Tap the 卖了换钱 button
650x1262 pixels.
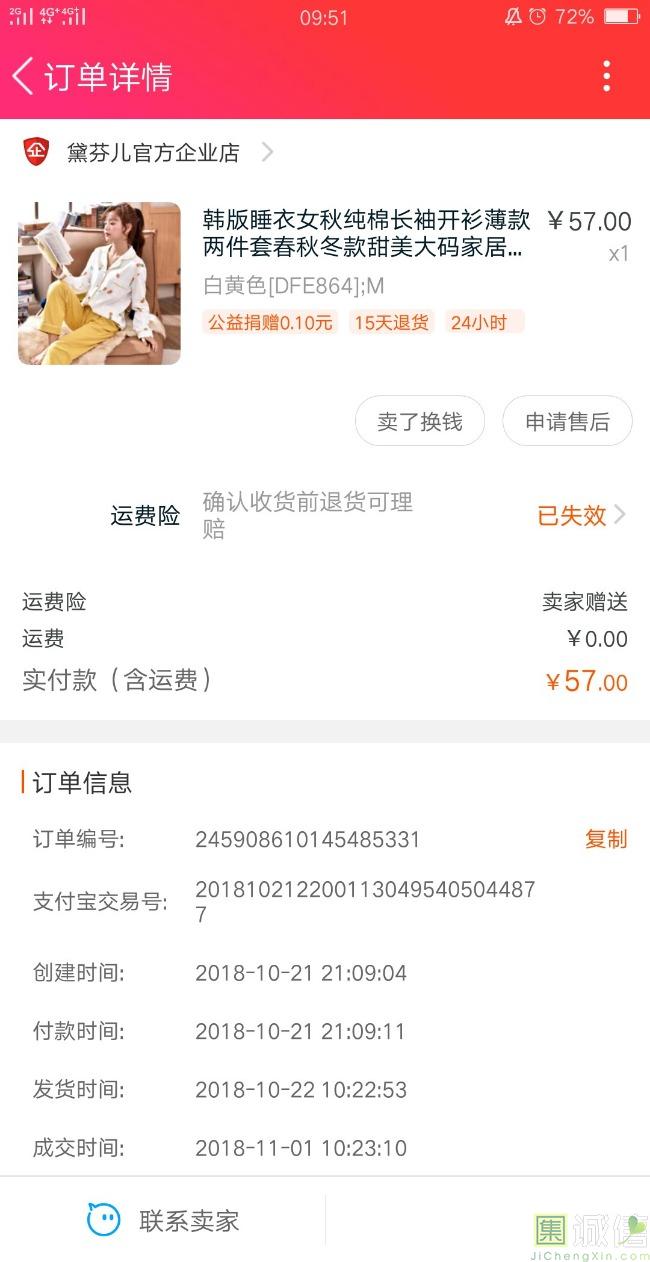419,421
